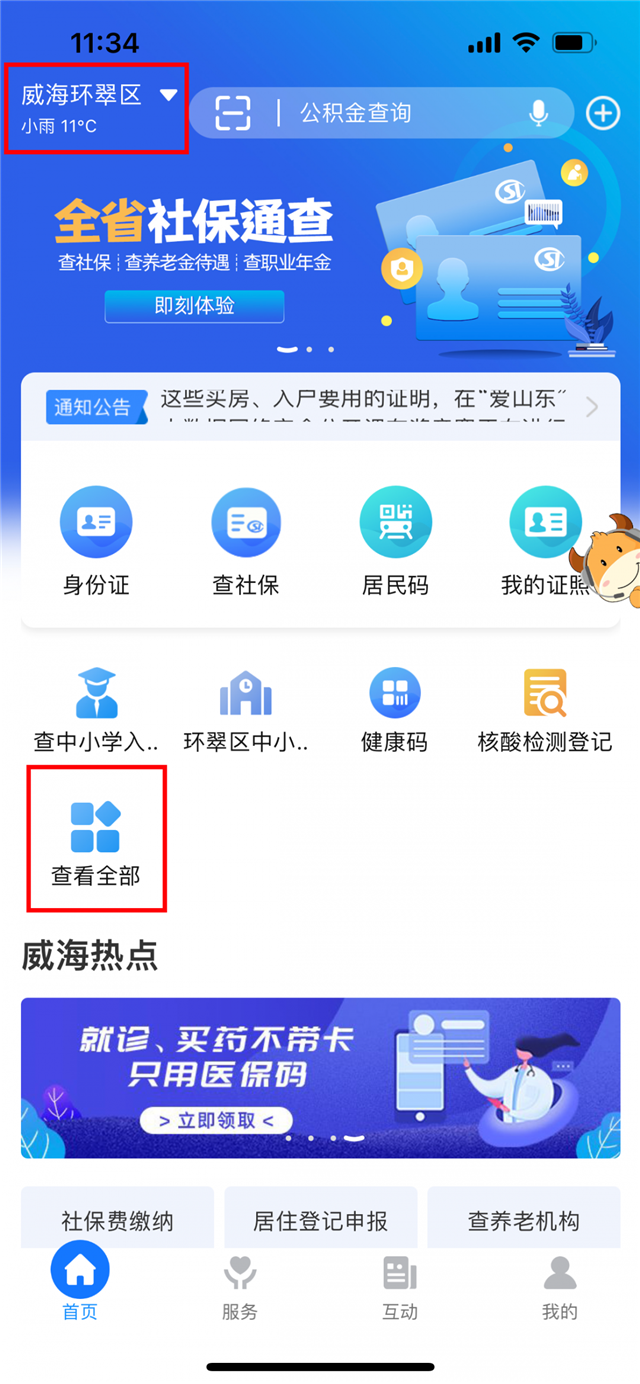Switch to the 我的 tab
This screenshot has height=1384, width=640.
coord(560,1288)
